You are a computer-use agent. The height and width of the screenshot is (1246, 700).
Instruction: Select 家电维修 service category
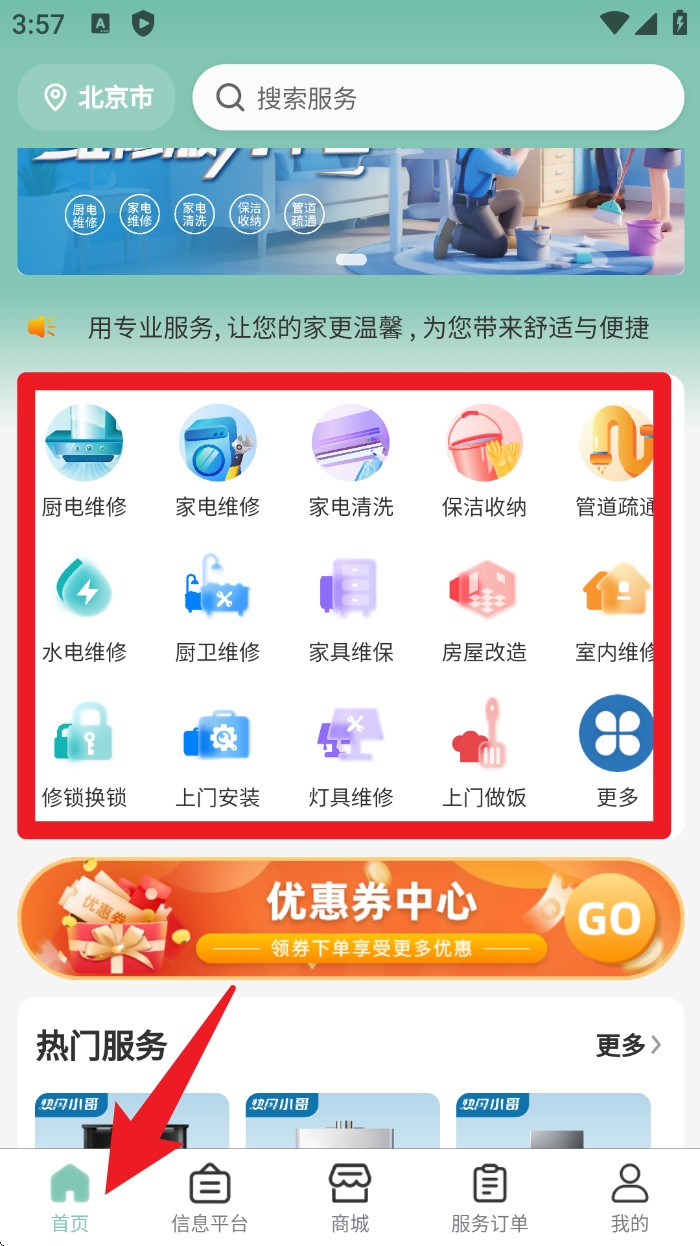217,462
